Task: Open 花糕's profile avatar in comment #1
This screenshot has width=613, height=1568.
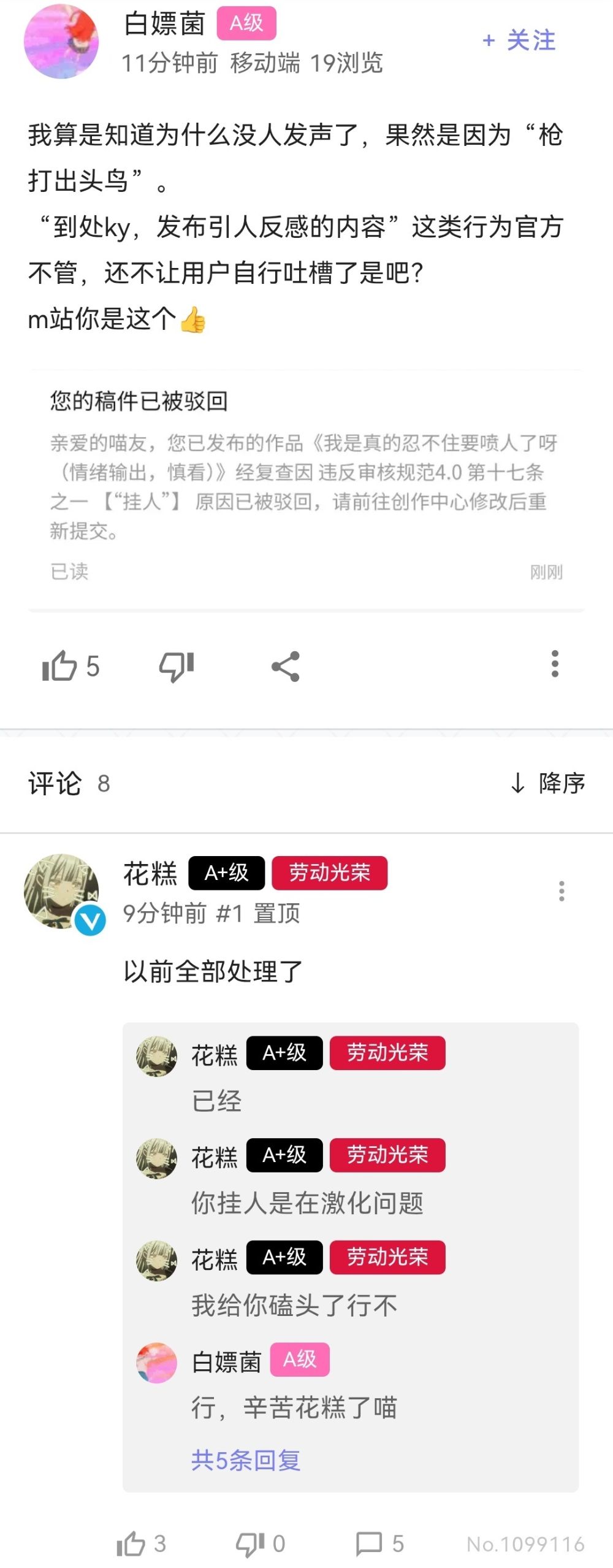Action: 61,891
